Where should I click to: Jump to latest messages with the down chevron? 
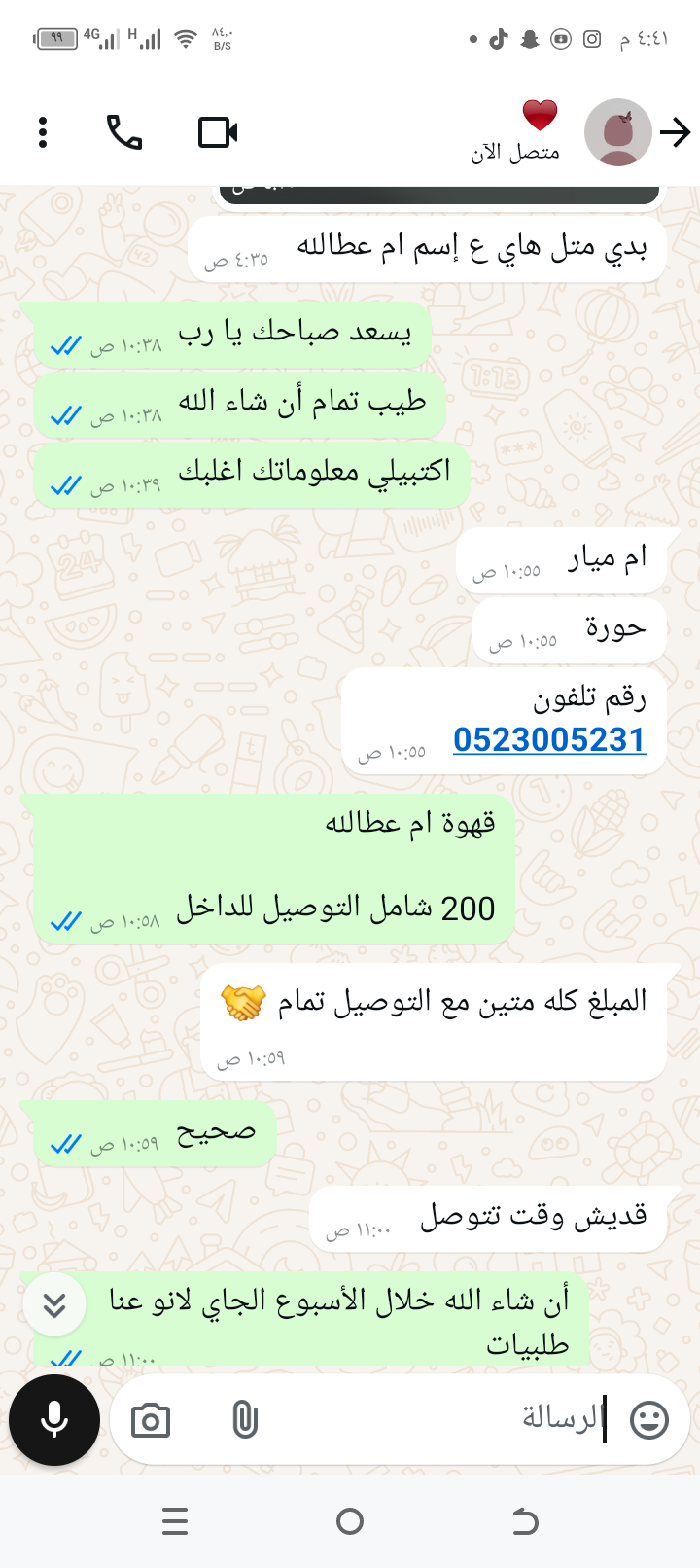(54, 1304)
